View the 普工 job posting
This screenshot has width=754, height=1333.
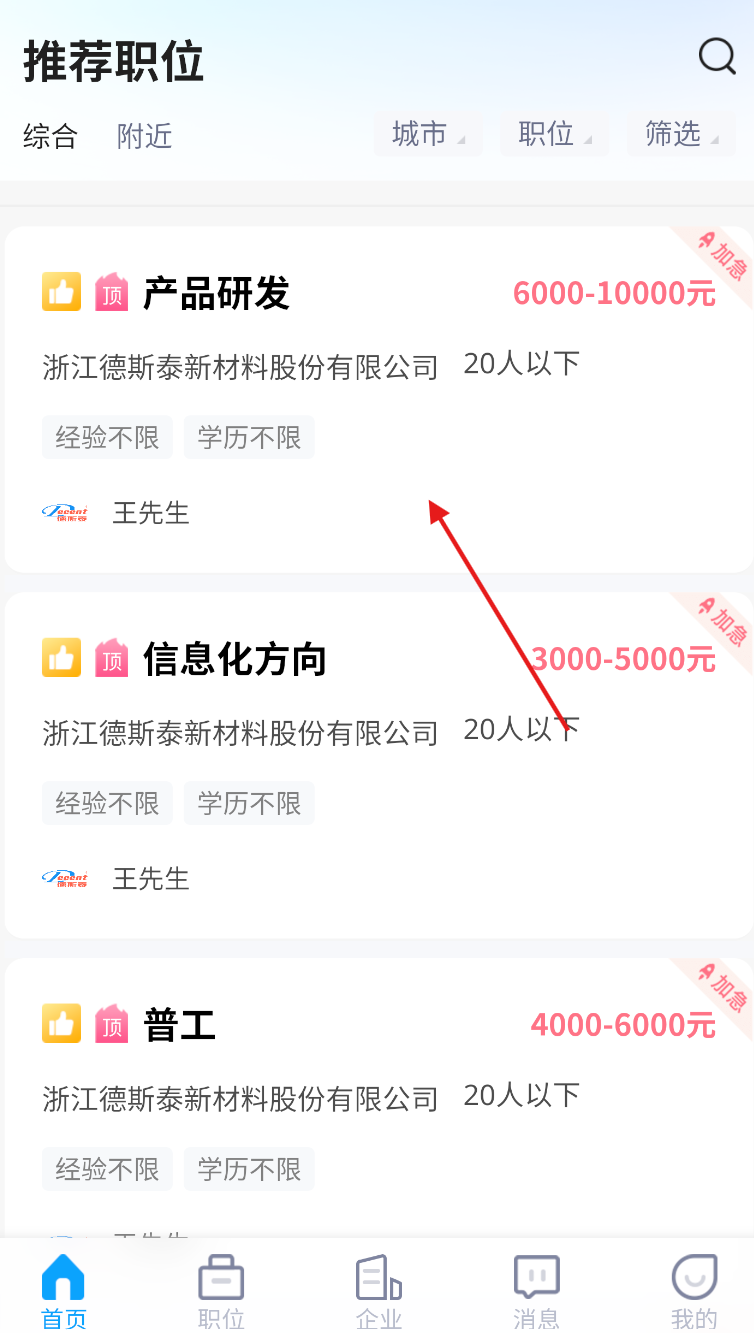(x=180, y=1026)
